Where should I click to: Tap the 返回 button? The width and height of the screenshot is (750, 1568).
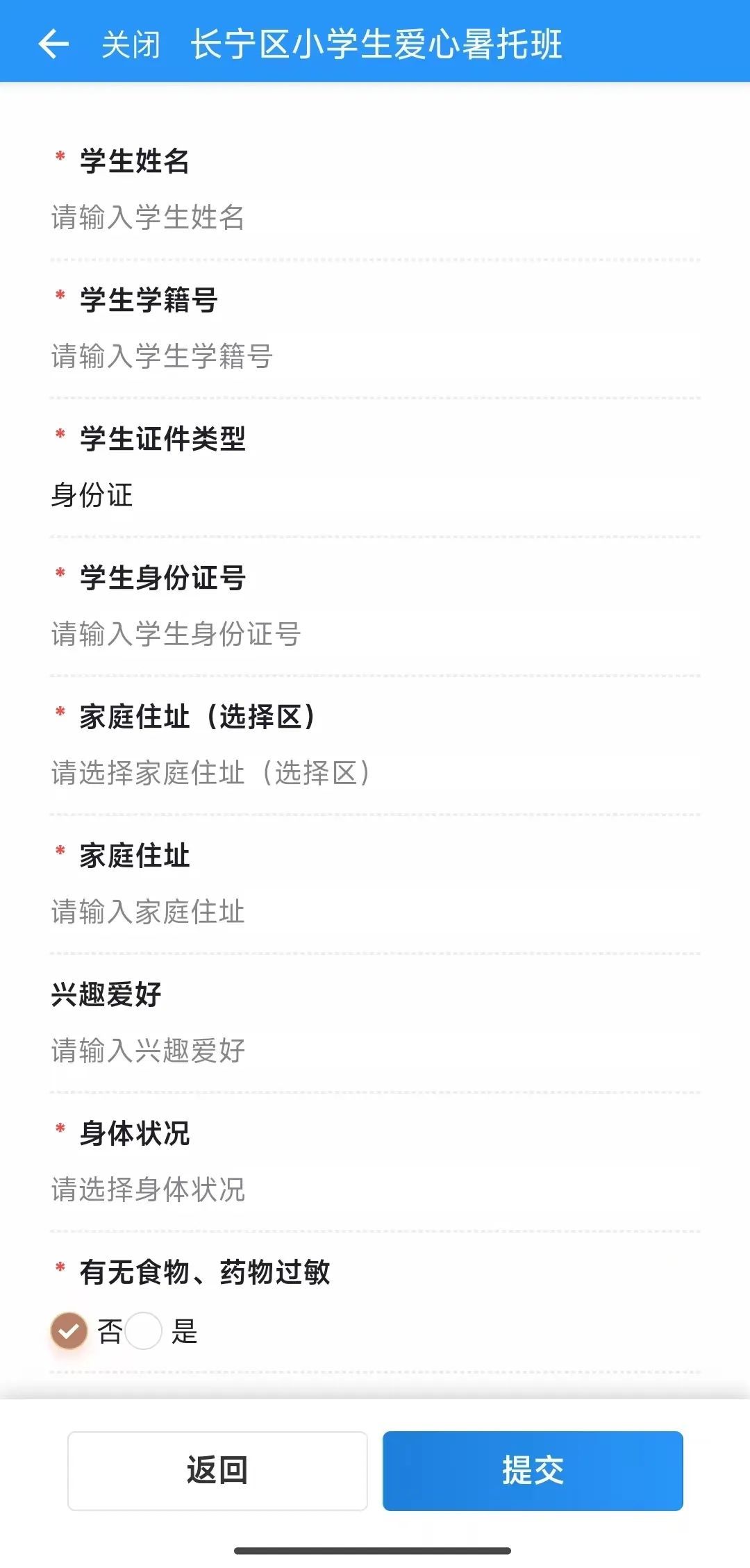(x=217, y=1470)
